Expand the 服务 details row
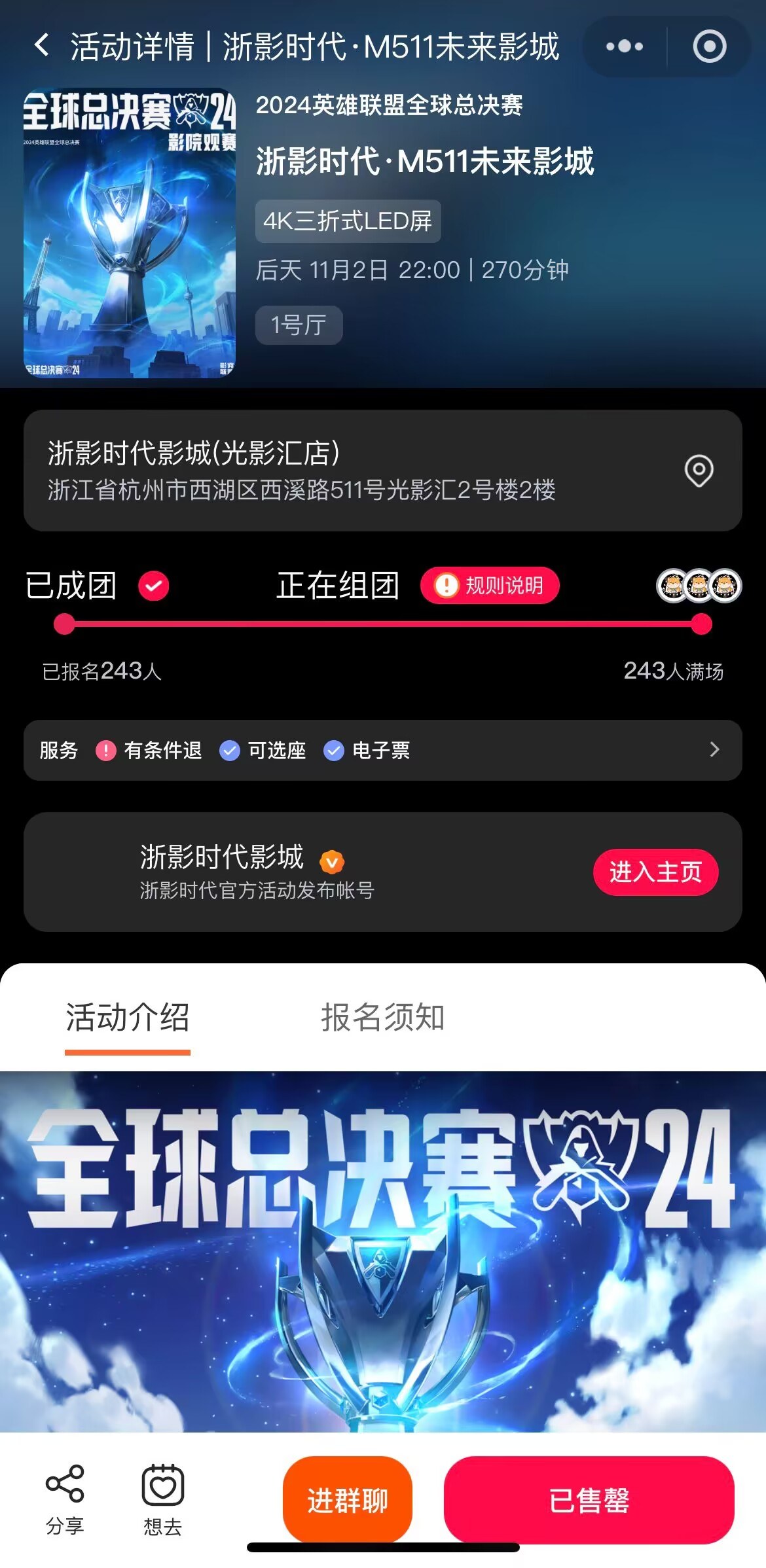Image resolution: width=766 pixels, height=1568 pixels. pos(714,750)
